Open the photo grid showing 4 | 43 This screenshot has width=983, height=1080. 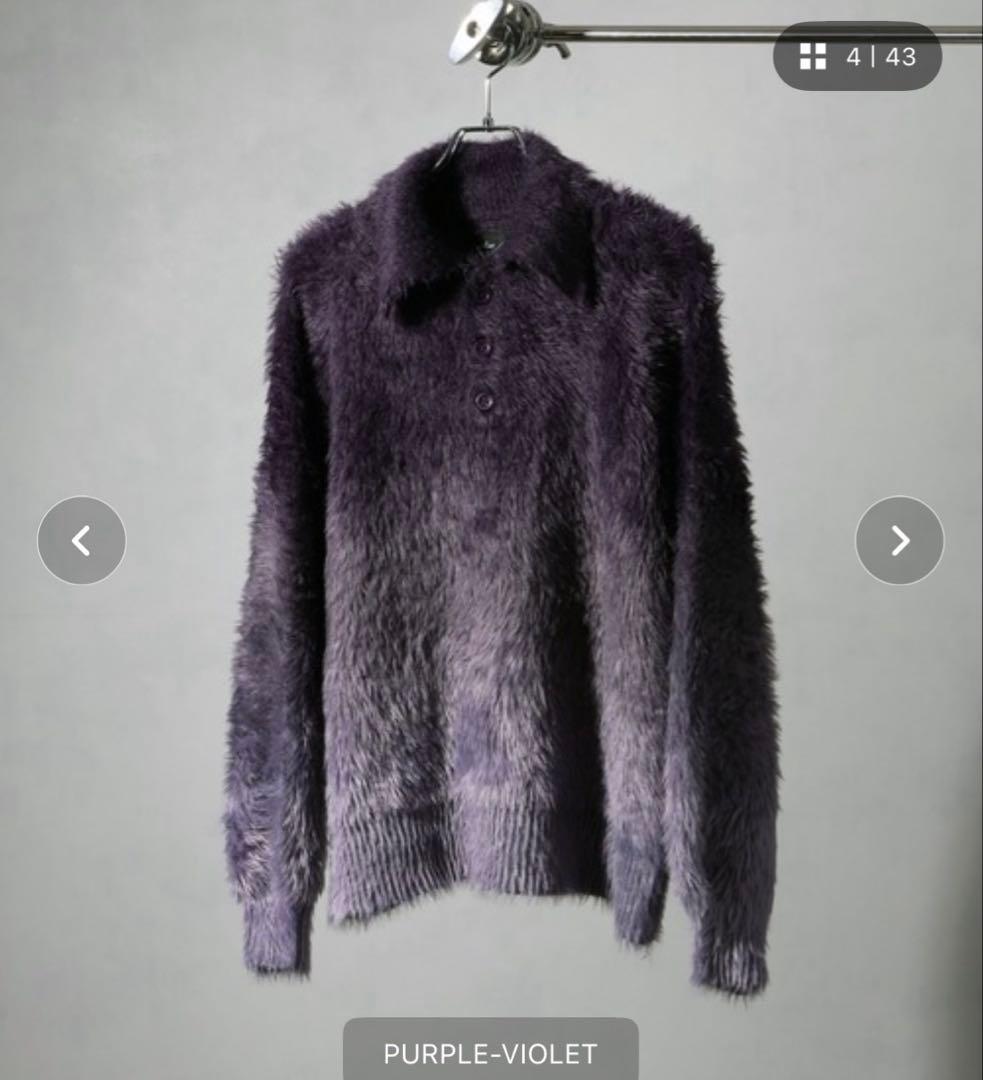[857, 57]
